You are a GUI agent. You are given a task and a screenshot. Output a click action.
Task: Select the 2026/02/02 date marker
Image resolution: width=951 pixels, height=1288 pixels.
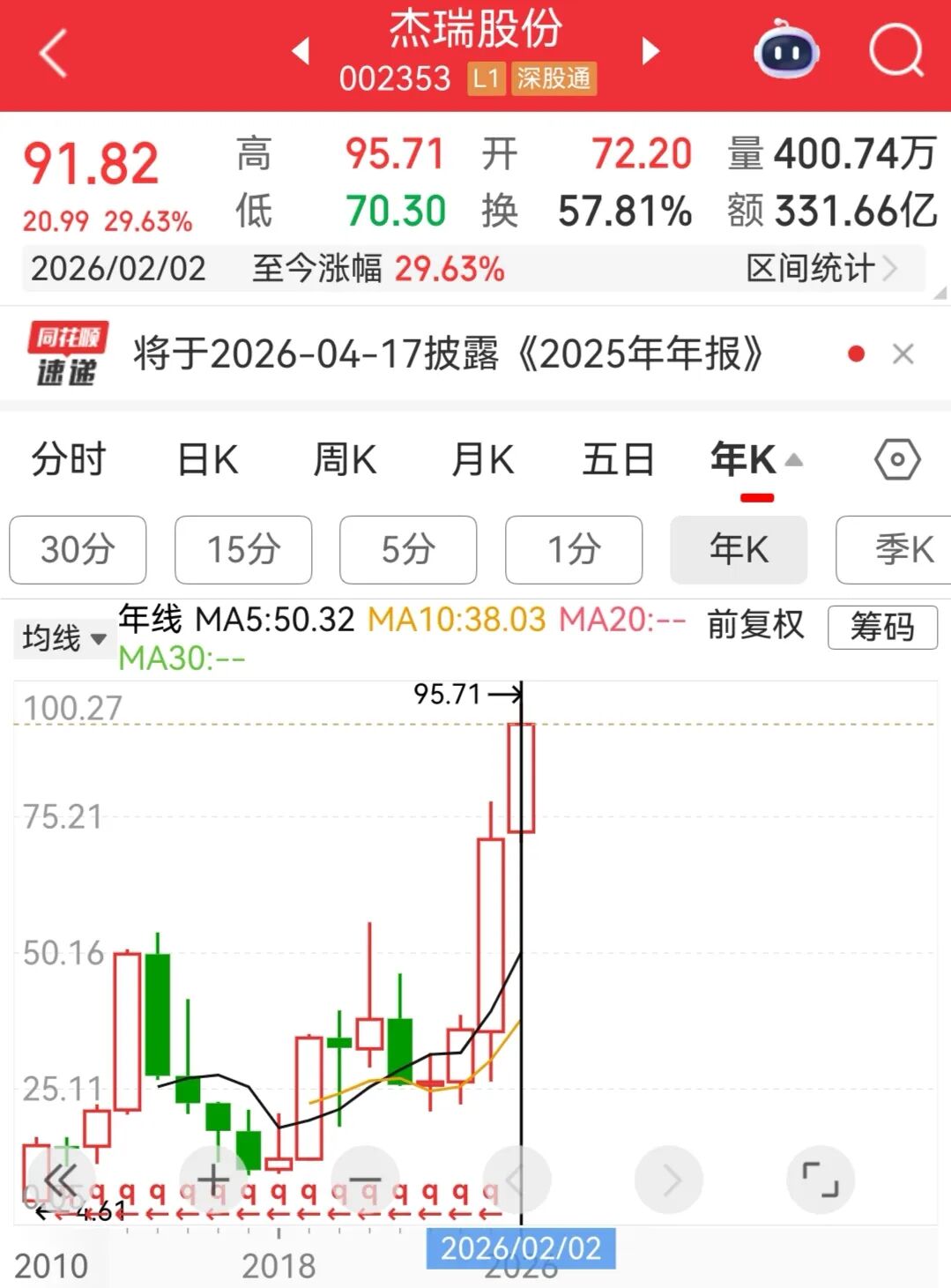(x=519, y=1247)
